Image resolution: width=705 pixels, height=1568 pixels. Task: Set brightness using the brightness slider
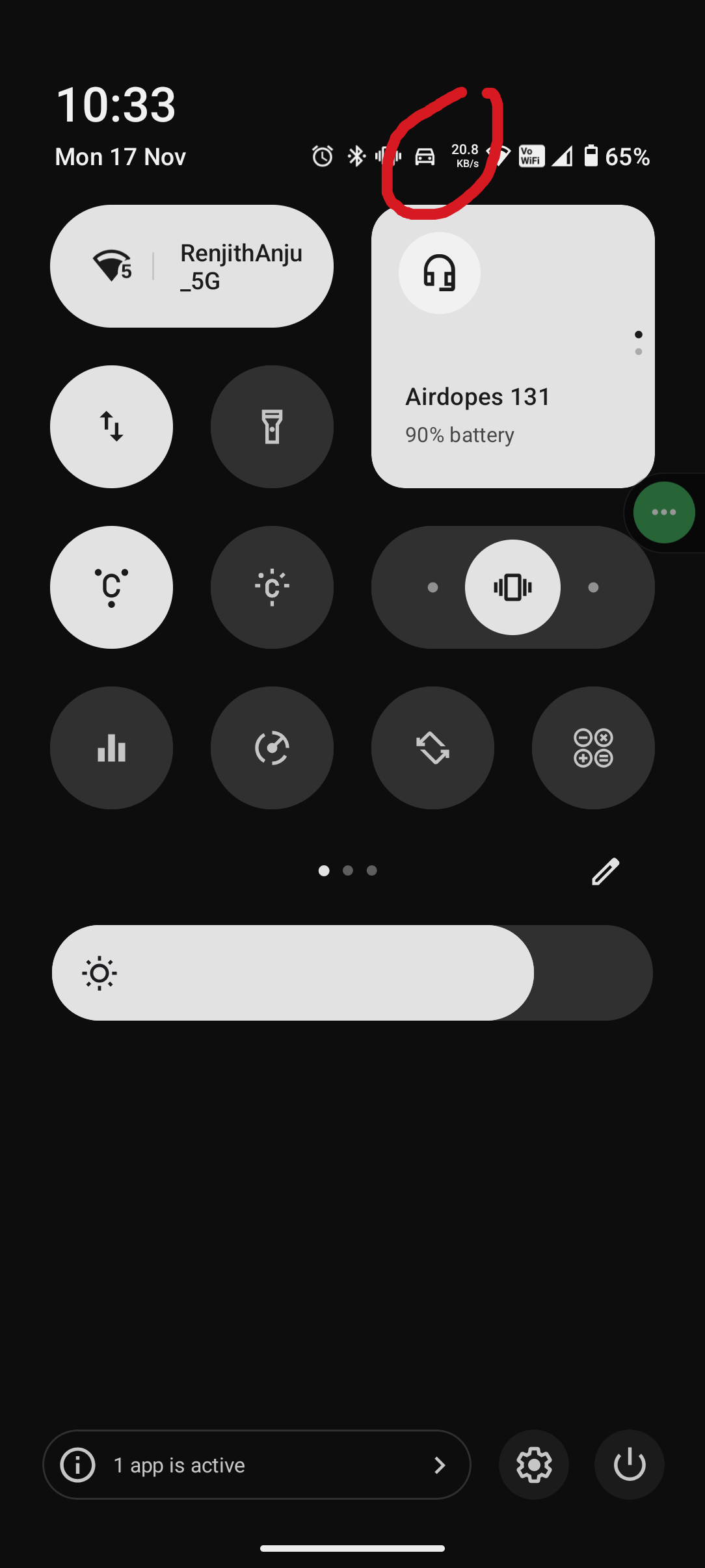pyautogui.click(x=351, y=973)
